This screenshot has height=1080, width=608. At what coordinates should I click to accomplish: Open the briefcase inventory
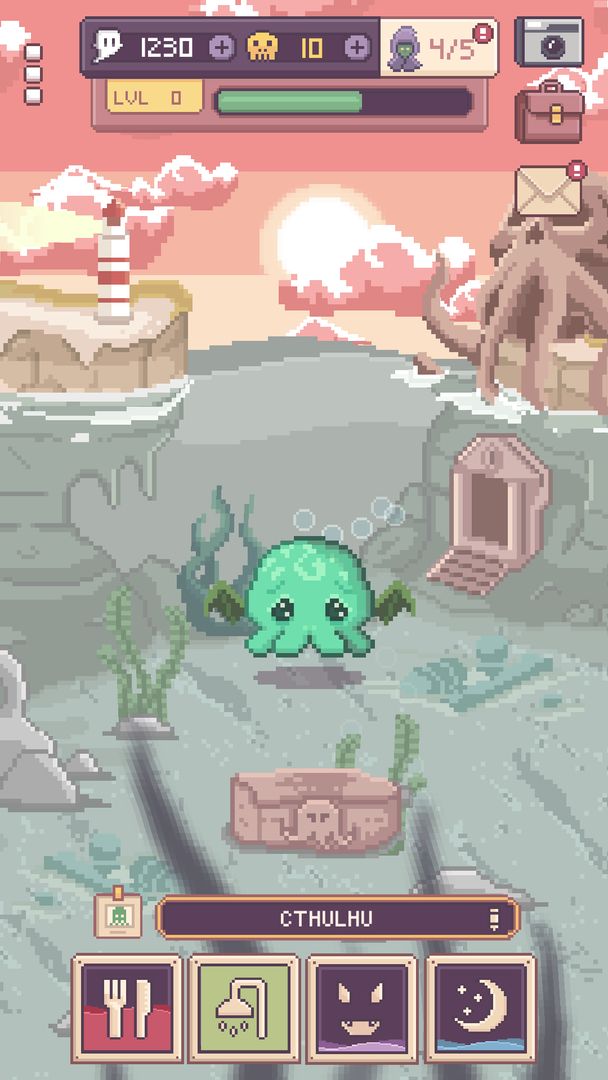tap(549, 110)
